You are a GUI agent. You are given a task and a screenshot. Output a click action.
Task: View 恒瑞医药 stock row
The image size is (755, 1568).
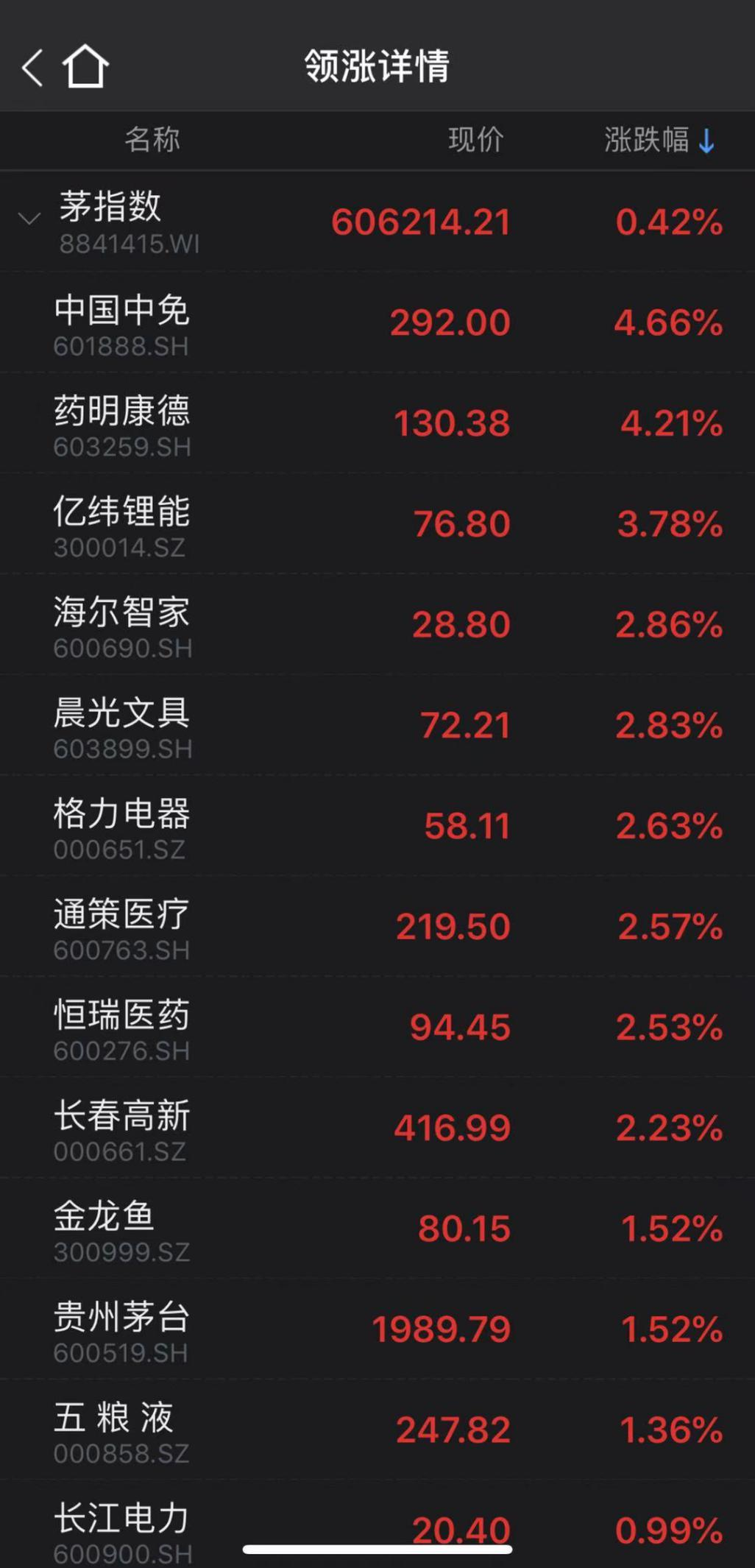[377, 1028]
